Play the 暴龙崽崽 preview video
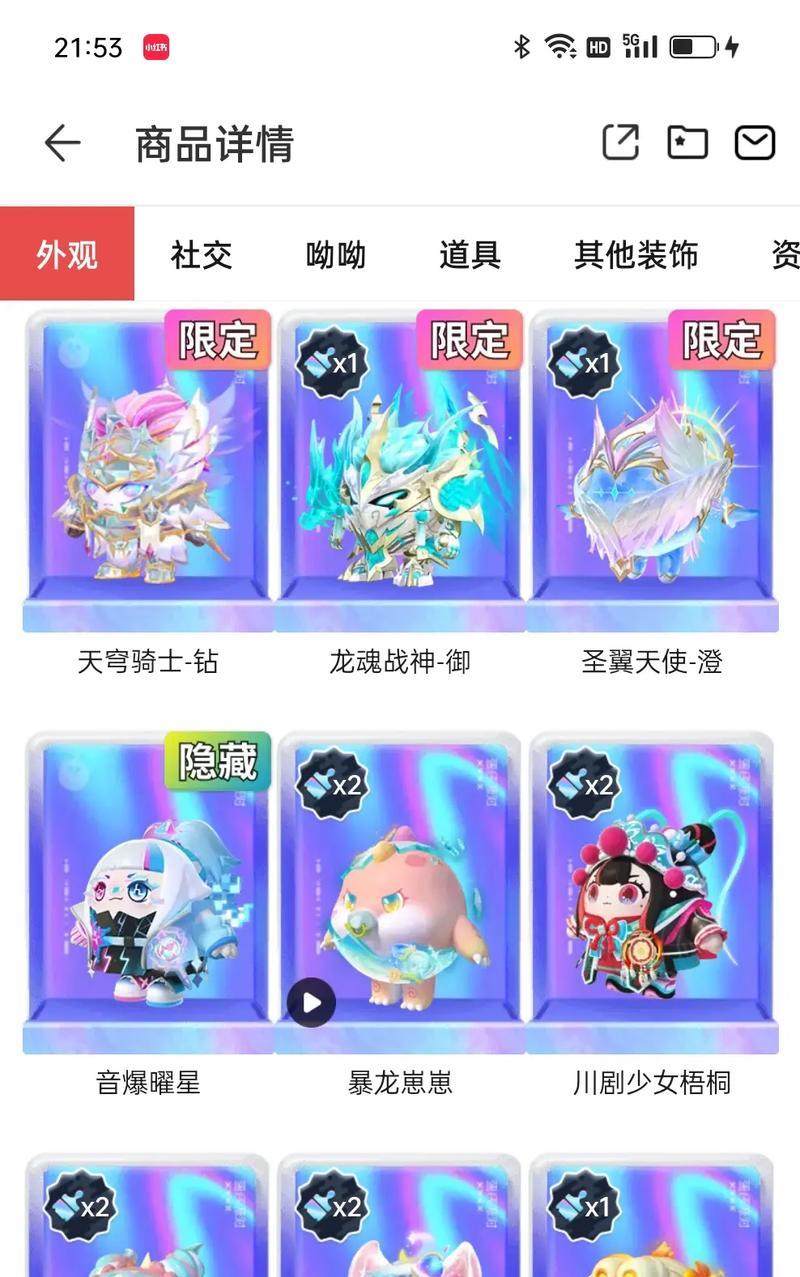The height and width of the screenshot is (1277, 800). click(x=311, y=1002)
